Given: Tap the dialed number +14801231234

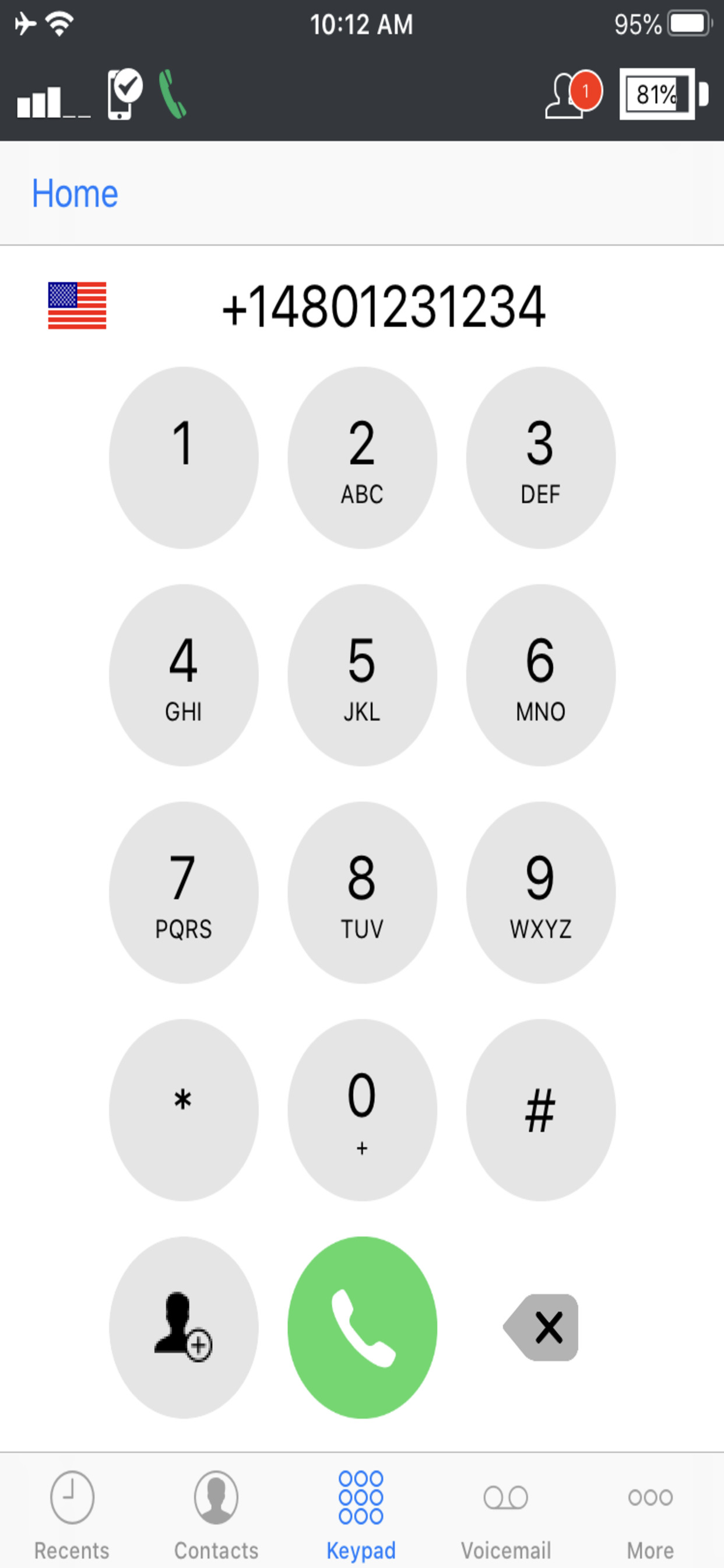Looking at the screenshot, I should [384, 307].
